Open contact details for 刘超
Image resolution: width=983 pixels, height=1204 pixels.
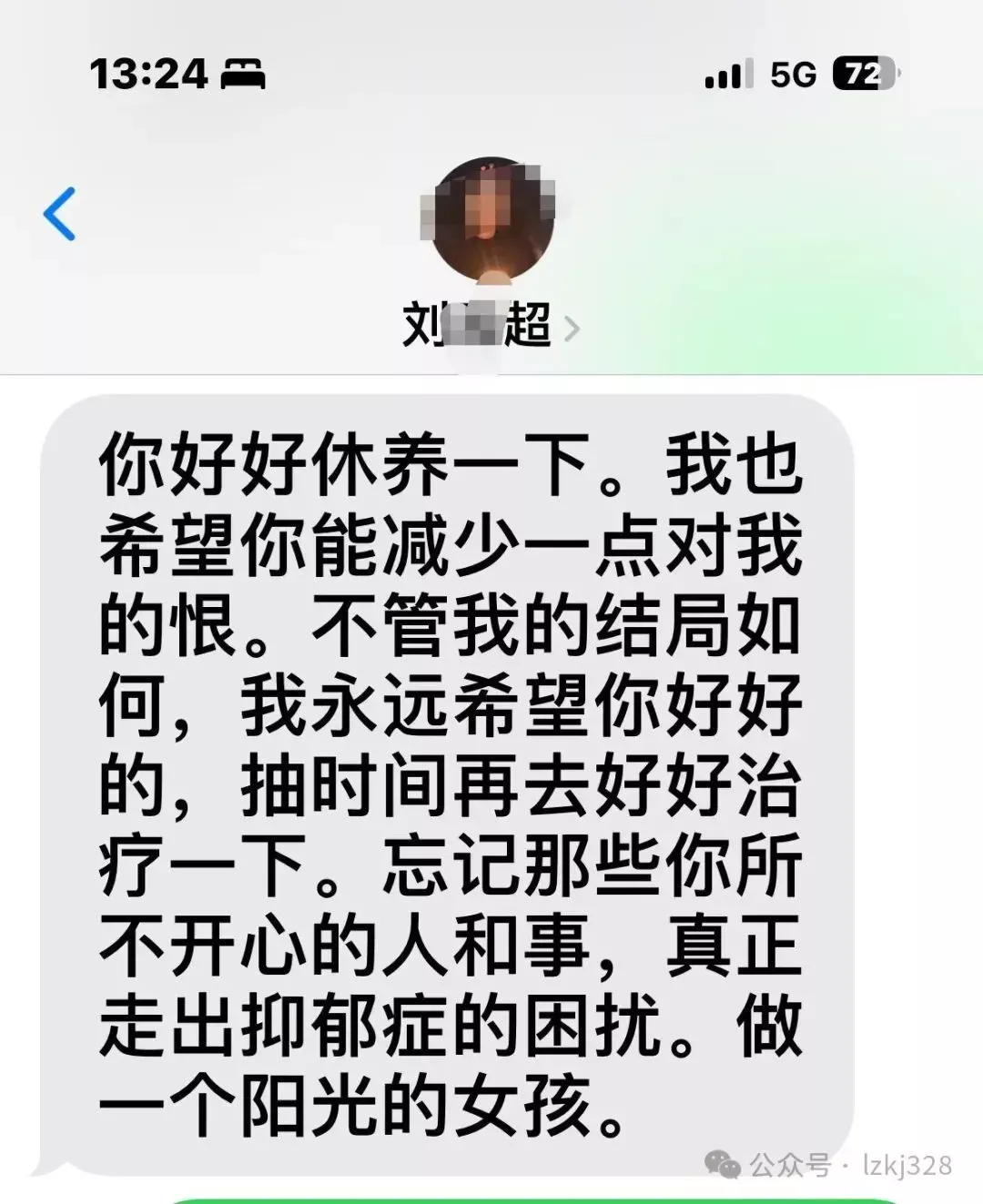(490, 325)
